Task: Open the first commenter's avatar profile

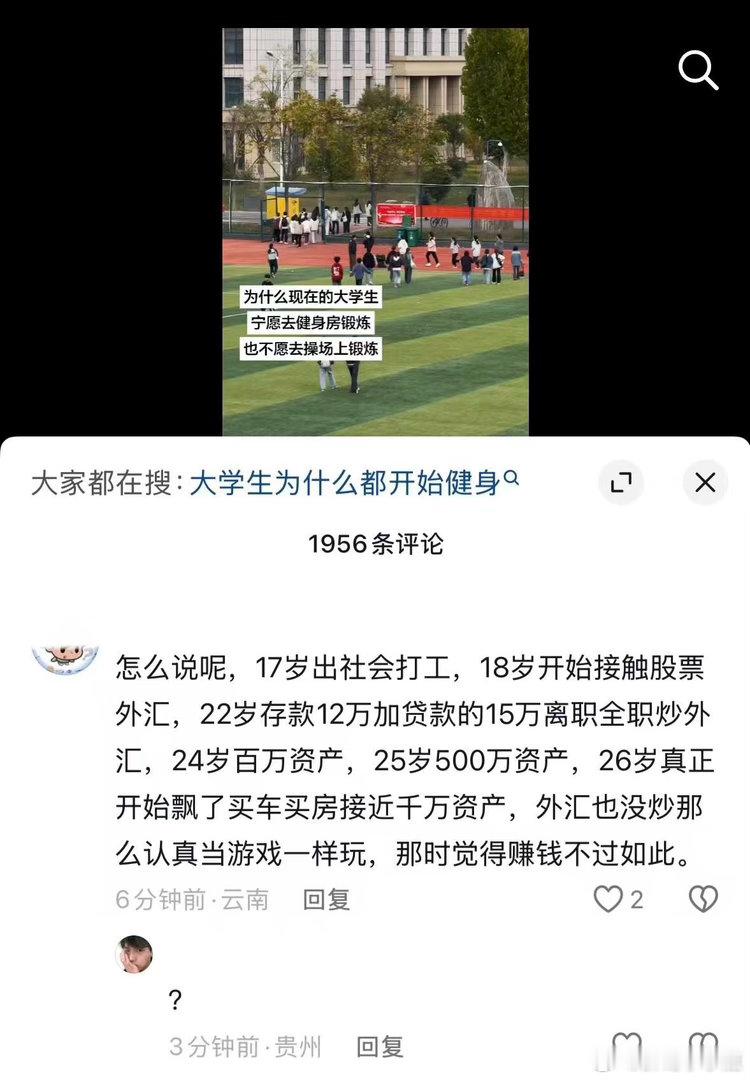Action: coord(65,660)
